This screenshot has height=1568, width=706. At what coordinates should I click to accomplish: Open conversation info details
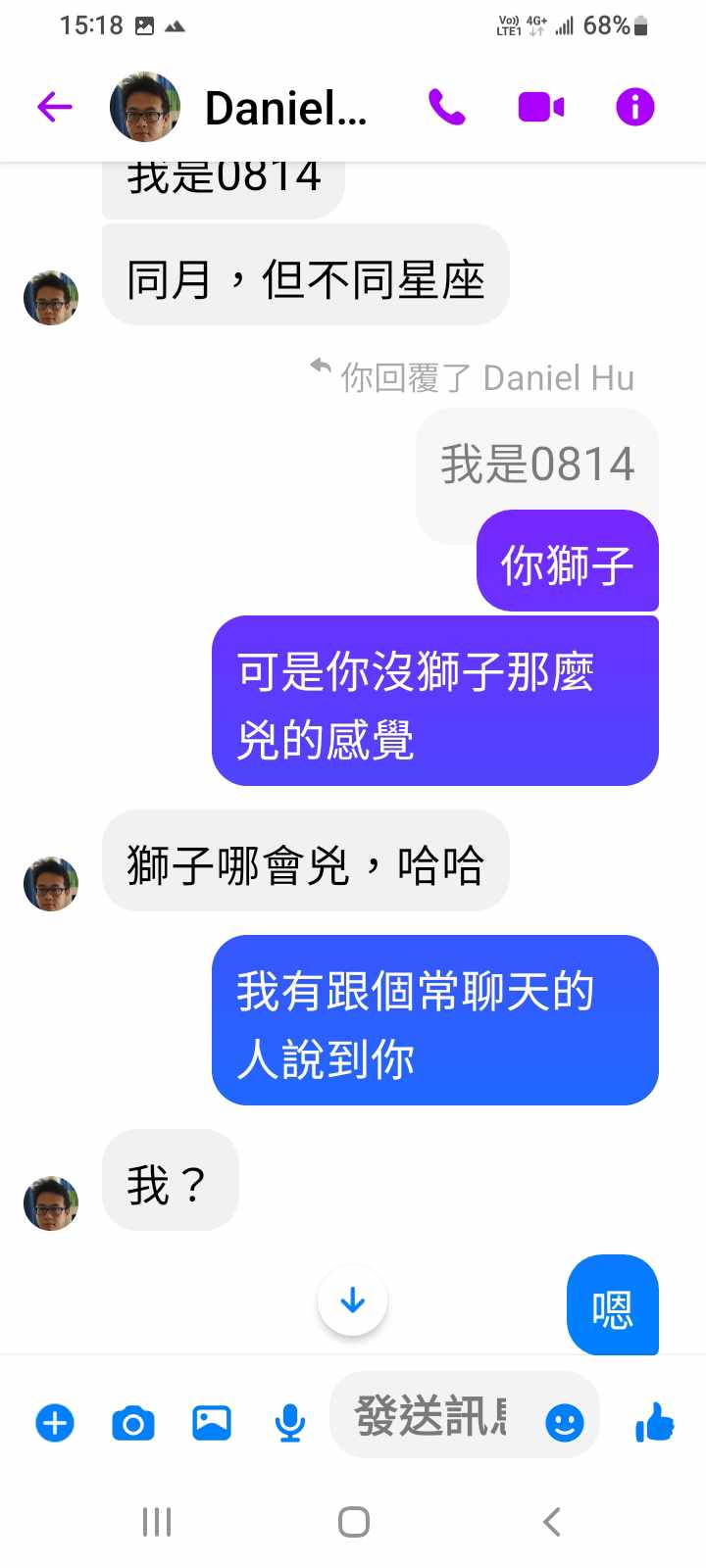click(x=634, y=107)
